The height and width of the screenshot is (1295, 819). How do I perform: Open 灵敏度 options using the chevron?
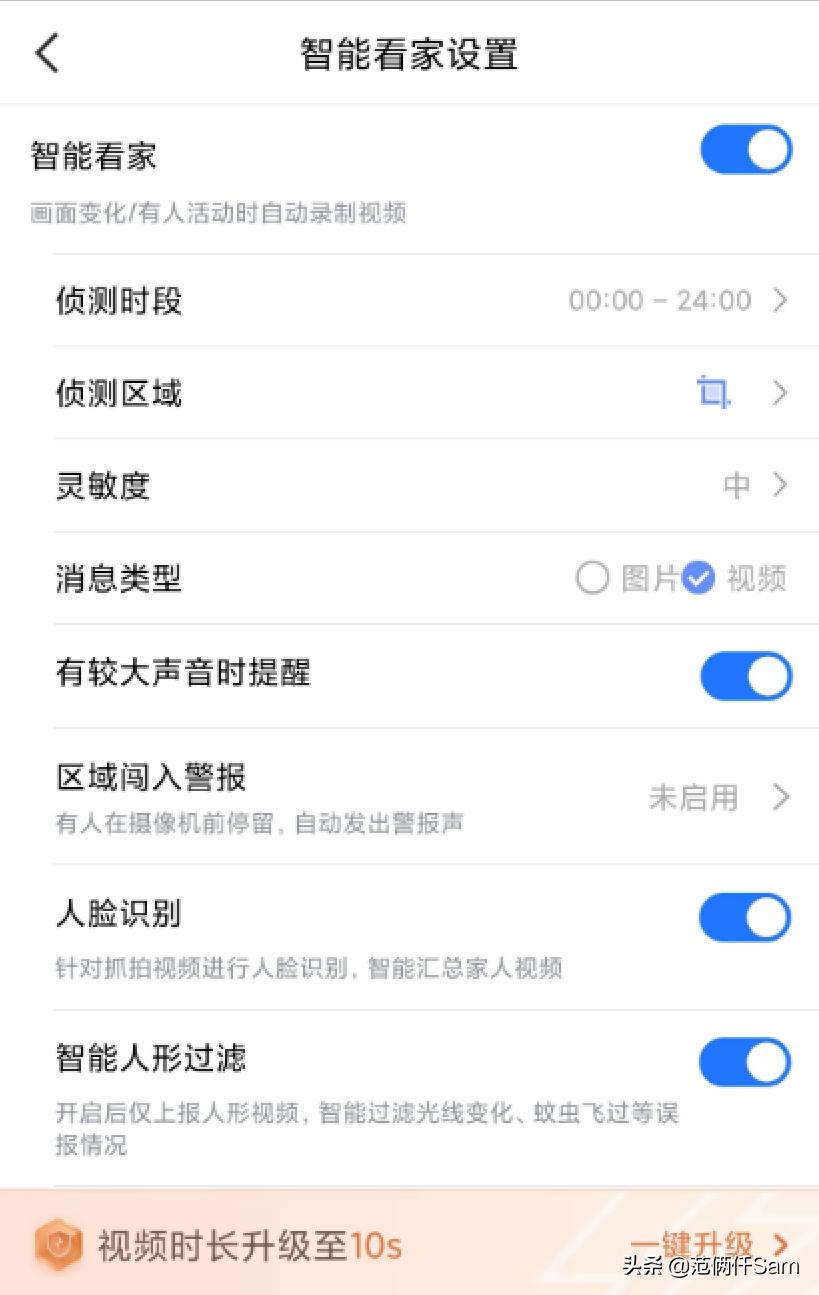pos(779,485)
